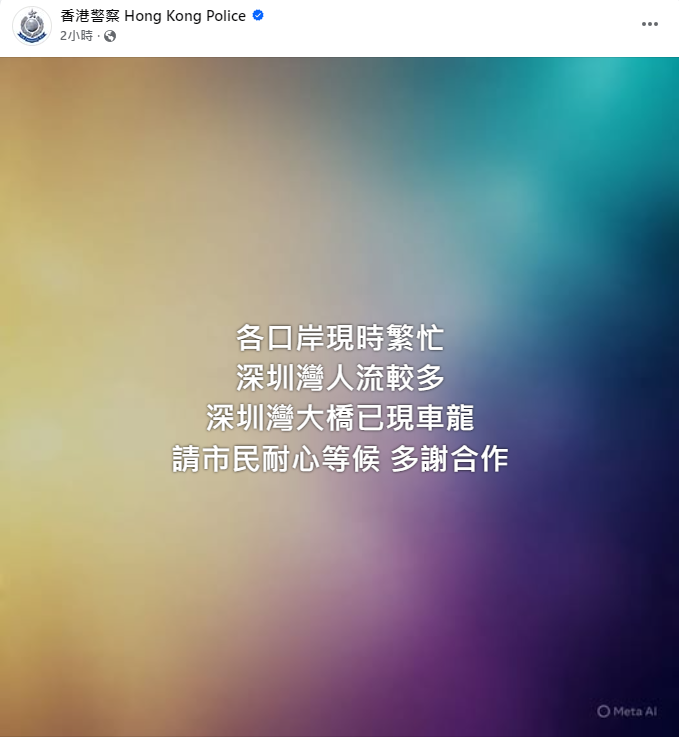
Task: Open the Hong Kong Police profile picture
Action: point(32,25)
